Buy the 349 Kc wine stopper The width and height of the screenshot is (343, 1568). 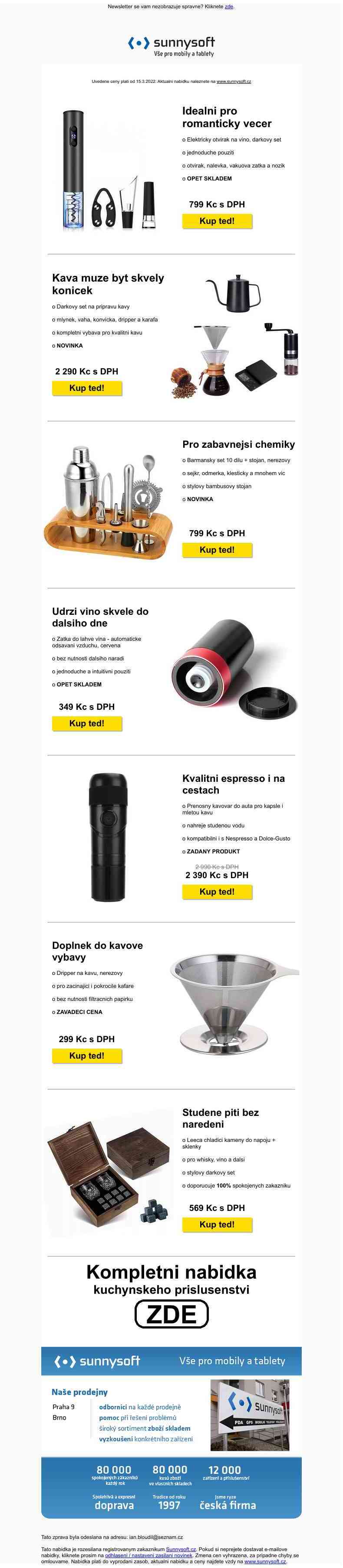click(86, 724)
